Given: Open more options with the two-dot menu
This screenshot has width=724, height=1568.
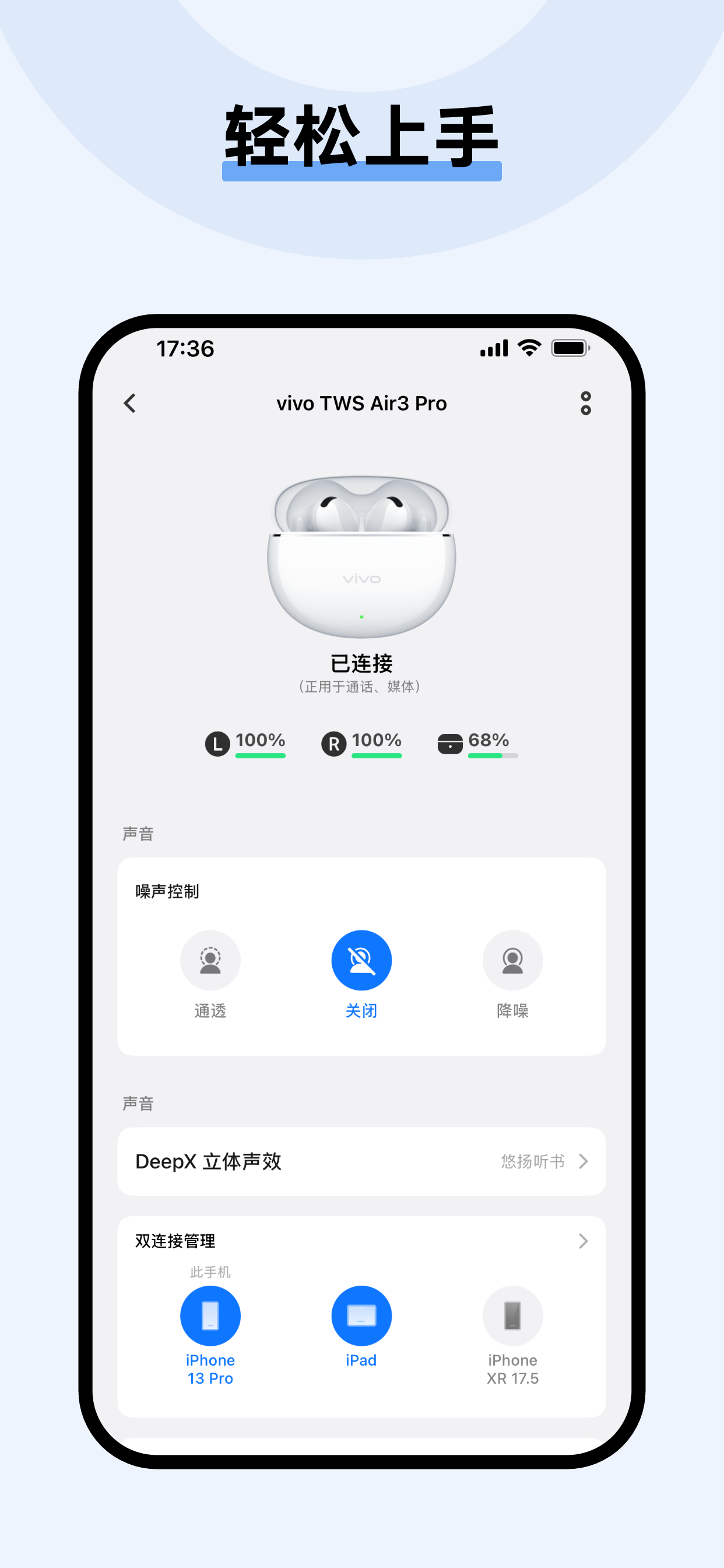Looking at the screenshot, I should 586,403.
